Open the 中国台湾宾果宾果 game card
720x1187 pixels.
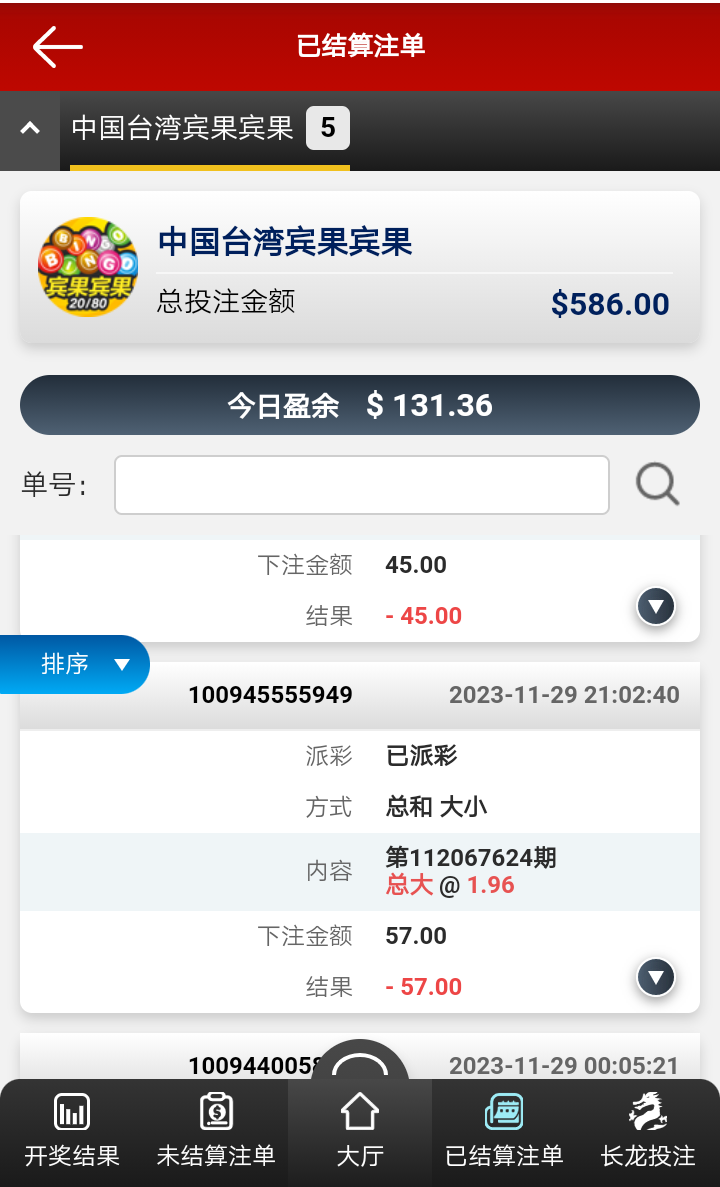pos(360,268)
